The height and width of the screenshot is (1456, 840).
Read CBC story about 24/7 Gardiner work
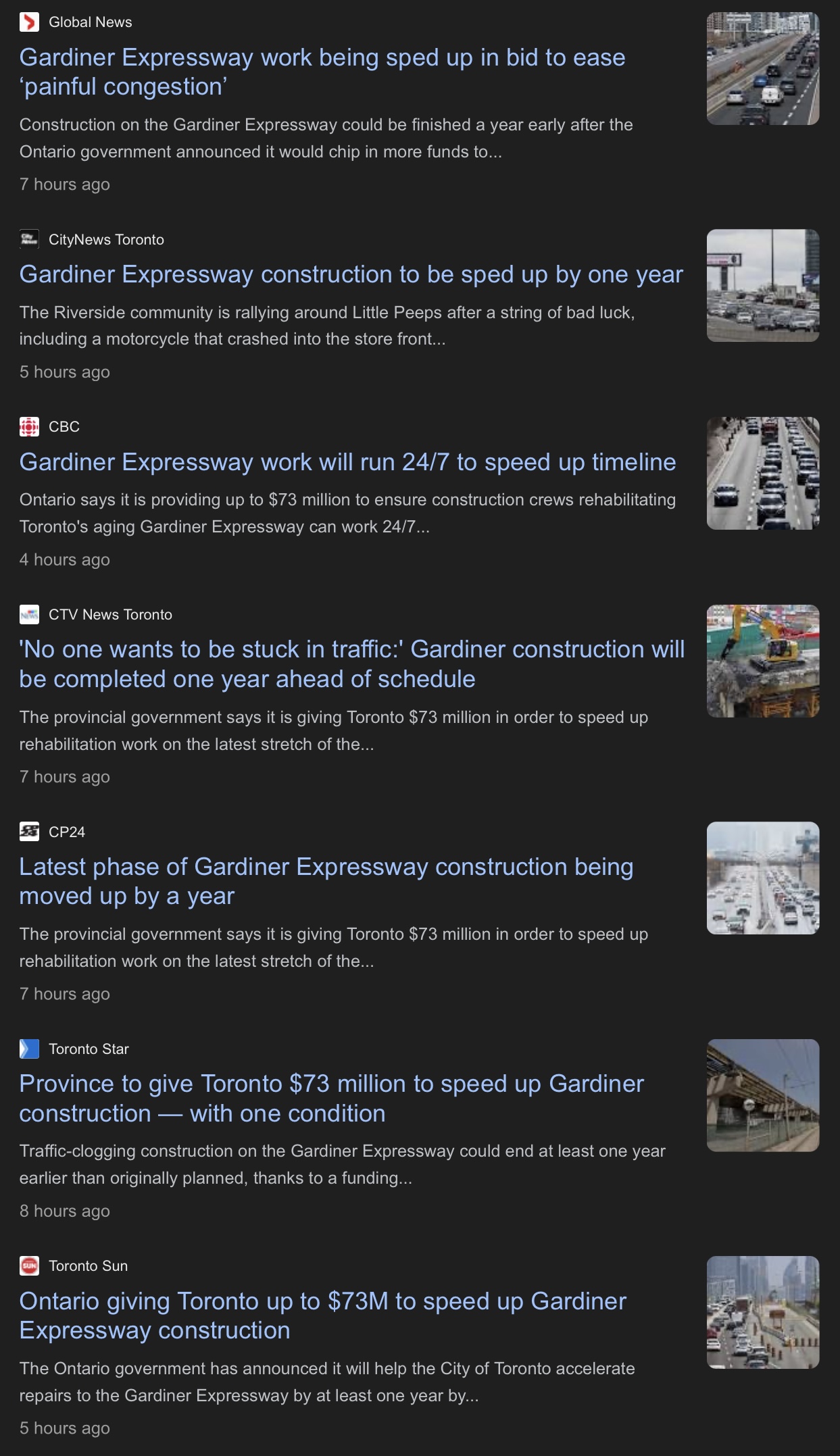click(347, 462)
